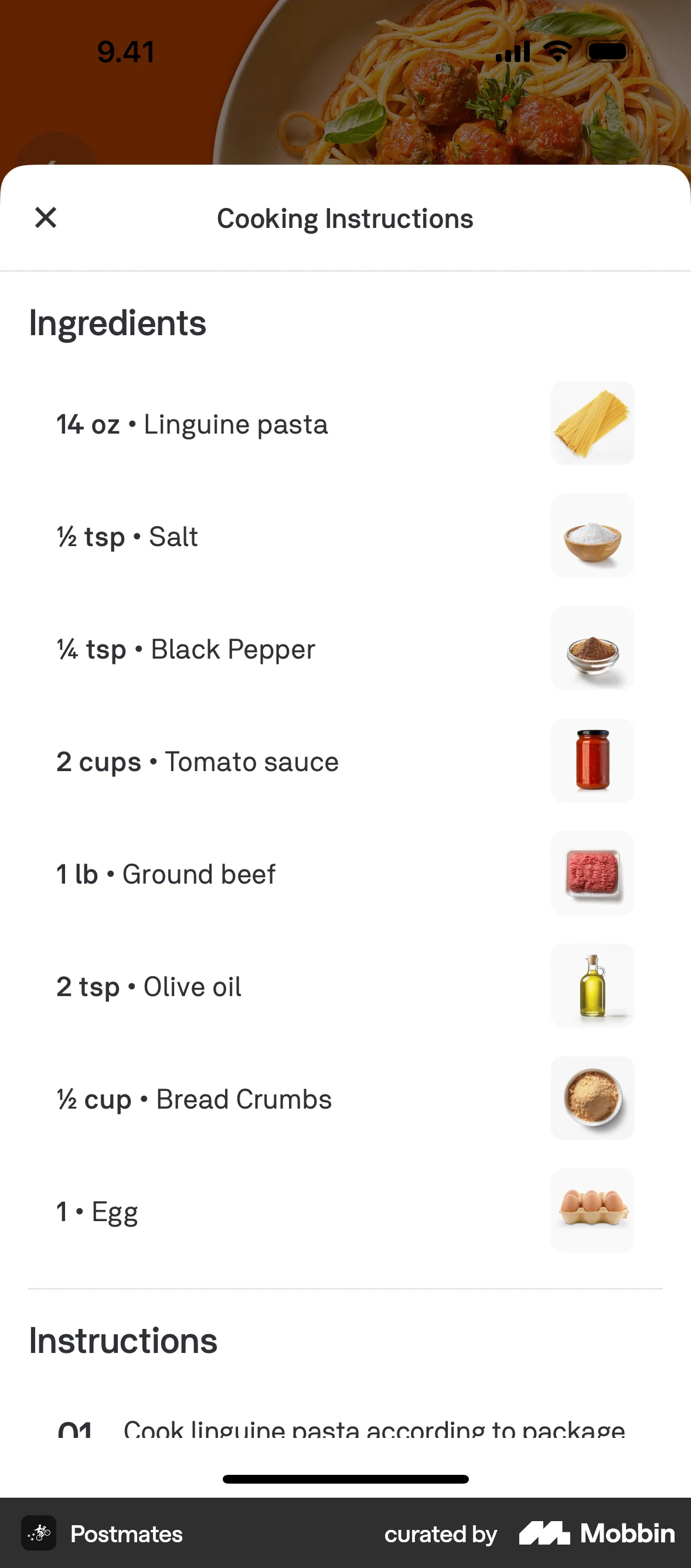
Task: Select the olive oil bottle image
Action: pyautogui.click(x=591, y=986)
